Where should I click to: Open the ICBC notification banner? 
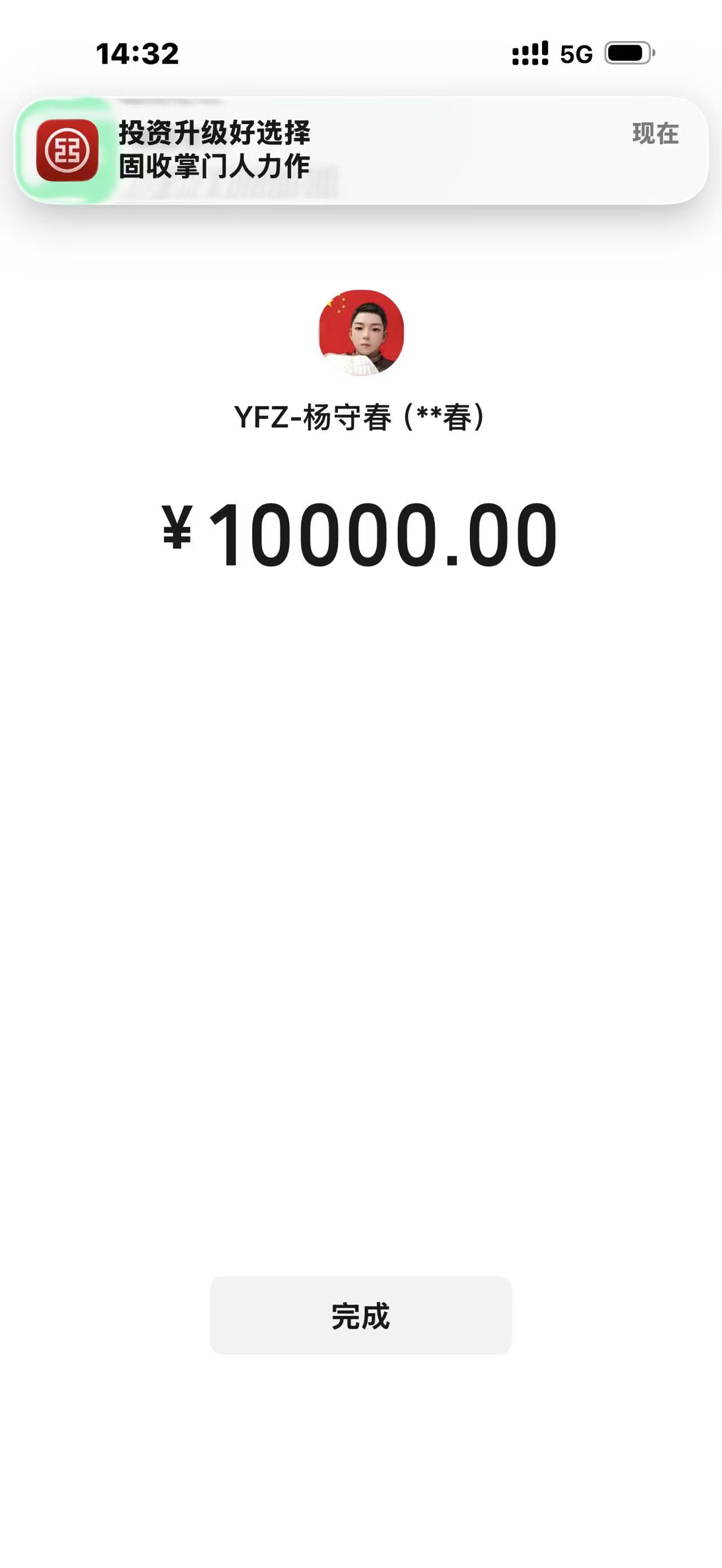point(360,151)
